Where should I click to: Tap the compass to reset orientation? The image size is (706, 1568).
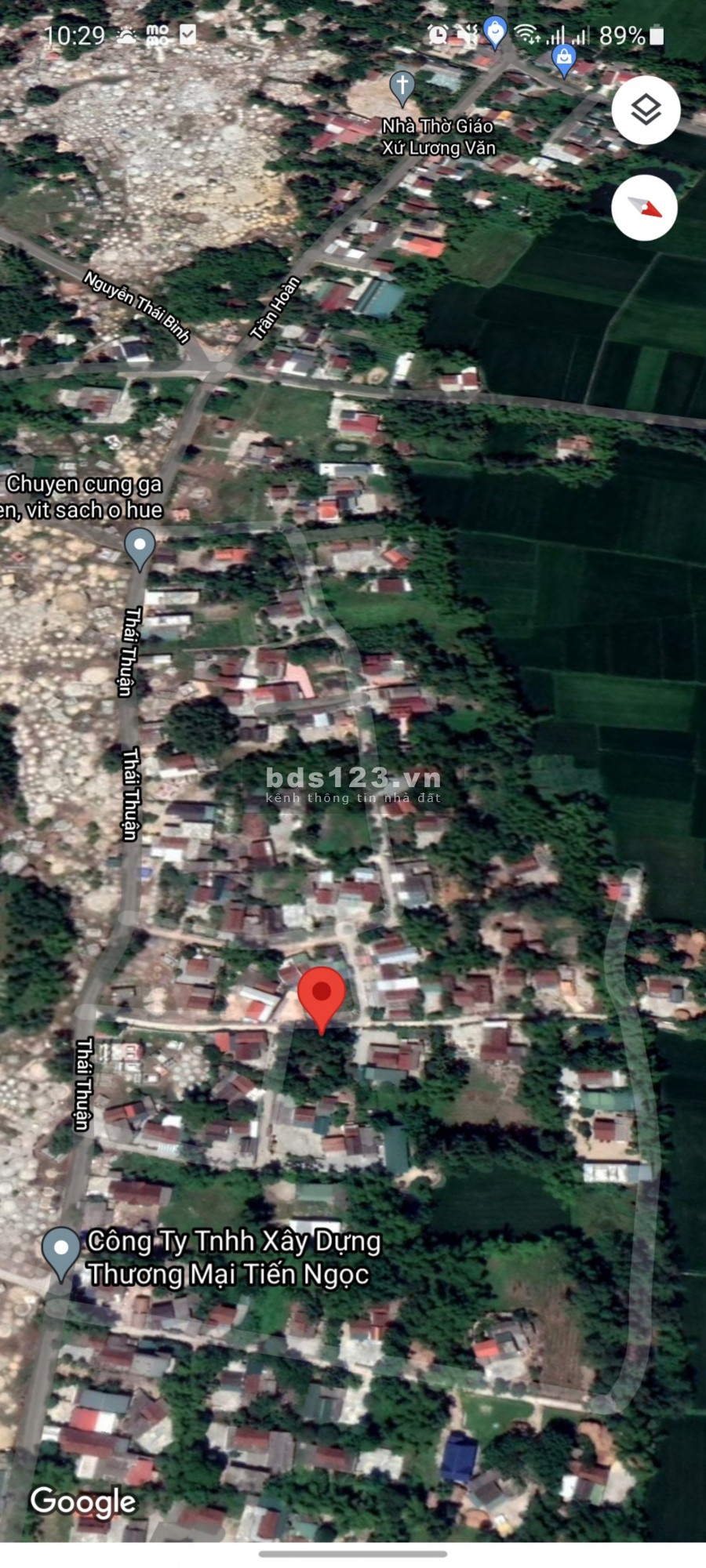point(645,208)
